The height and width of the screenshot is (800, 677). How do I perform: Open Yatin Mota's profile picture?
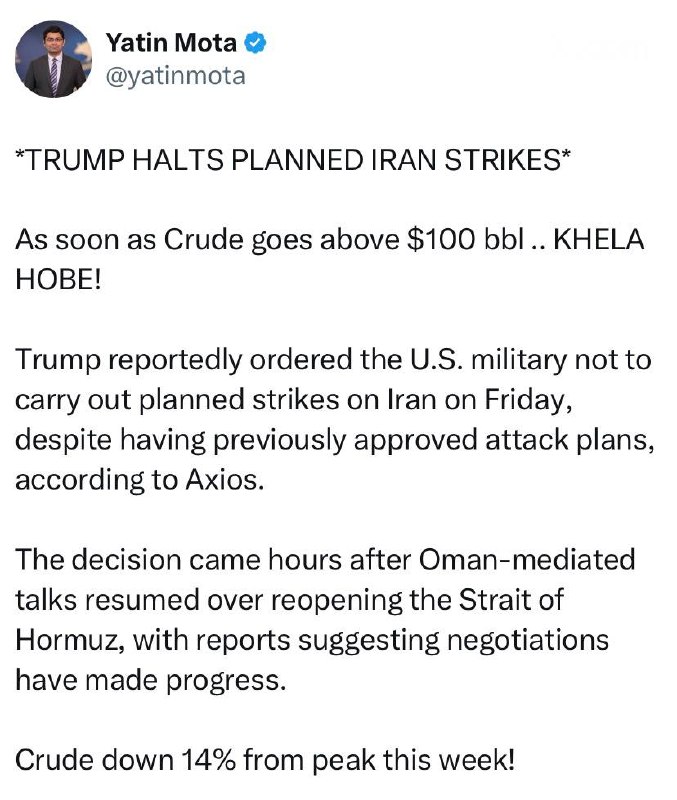pyautogui.click(x=53, y=59)
